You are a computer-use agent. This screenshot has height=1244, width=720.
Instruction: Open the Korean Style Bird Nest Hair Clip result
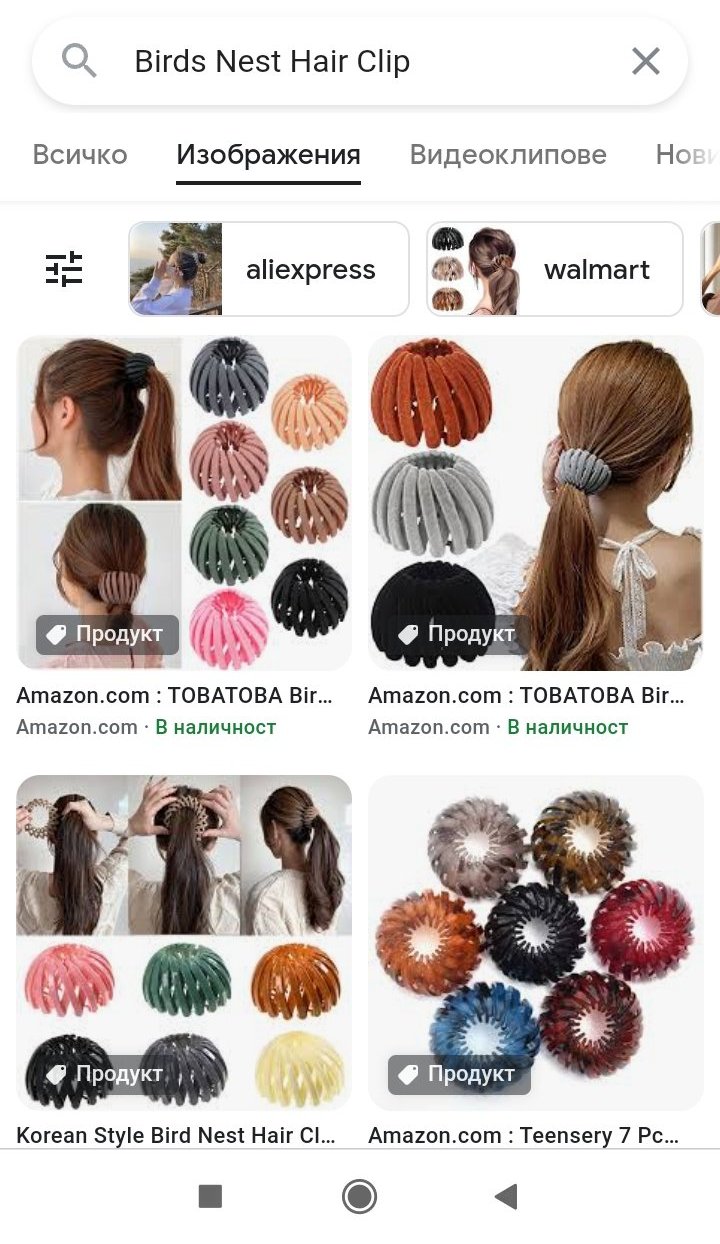[184, 942]
